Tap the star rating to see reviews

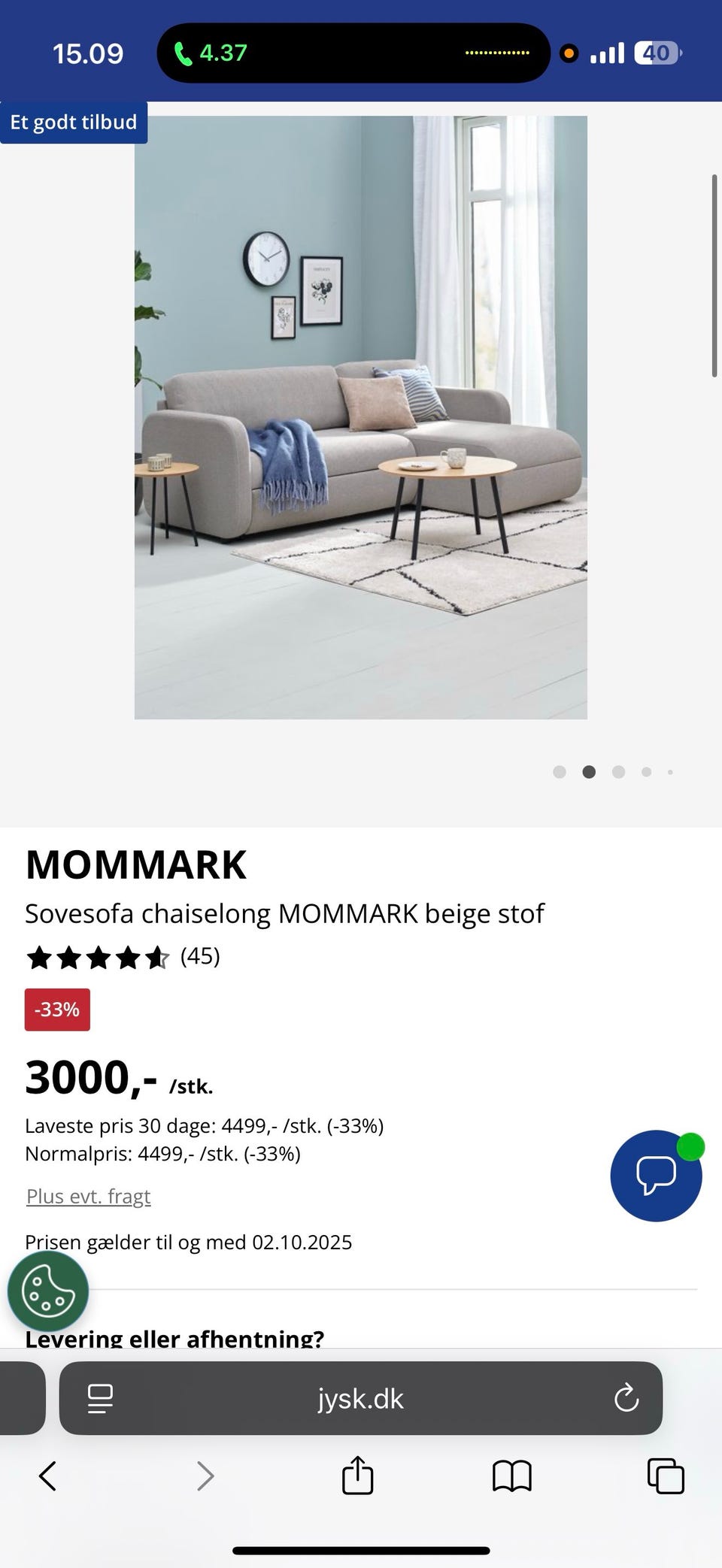point(96,956)
